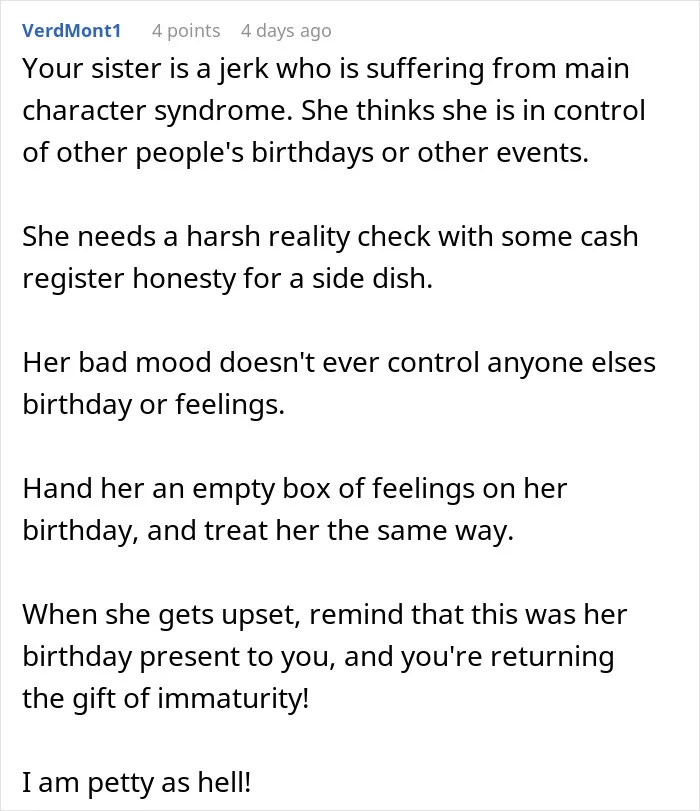
Task: Open VerdMont1's user profile
Action: tap(71, 31)
